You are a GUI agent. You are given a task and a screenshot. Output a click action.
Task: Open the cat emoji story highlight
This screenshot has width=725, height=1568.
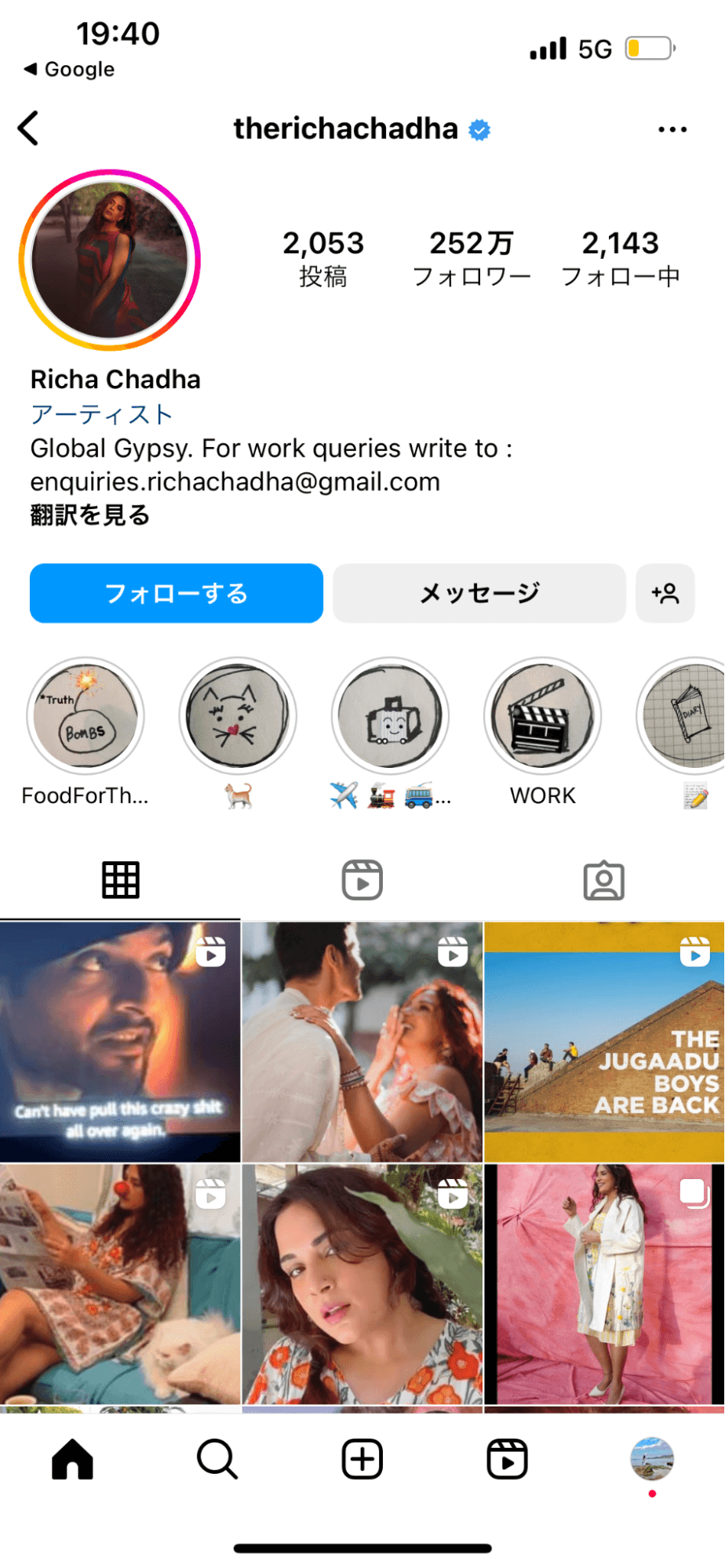click(x=238, y=715)
